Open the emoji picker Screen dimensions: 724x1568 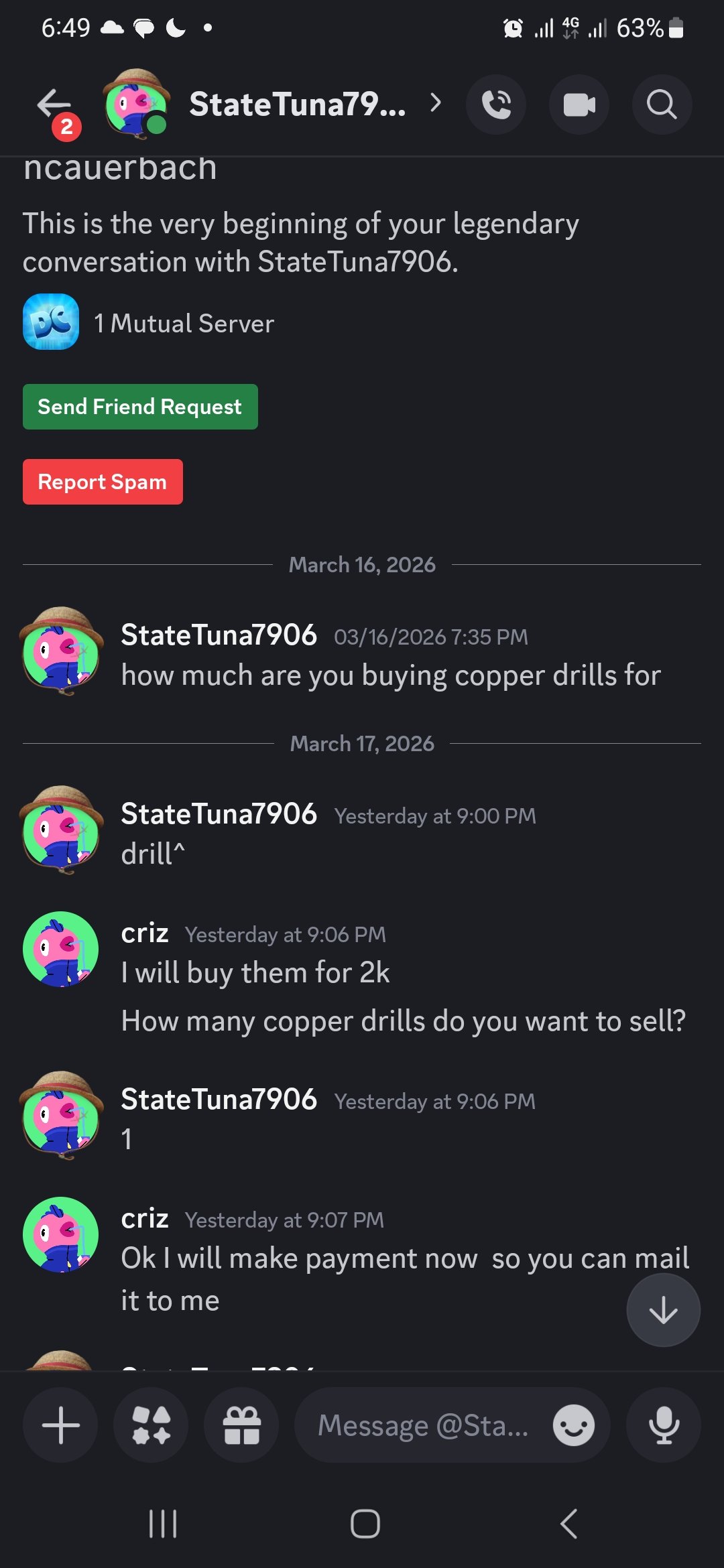(574, 1425)
